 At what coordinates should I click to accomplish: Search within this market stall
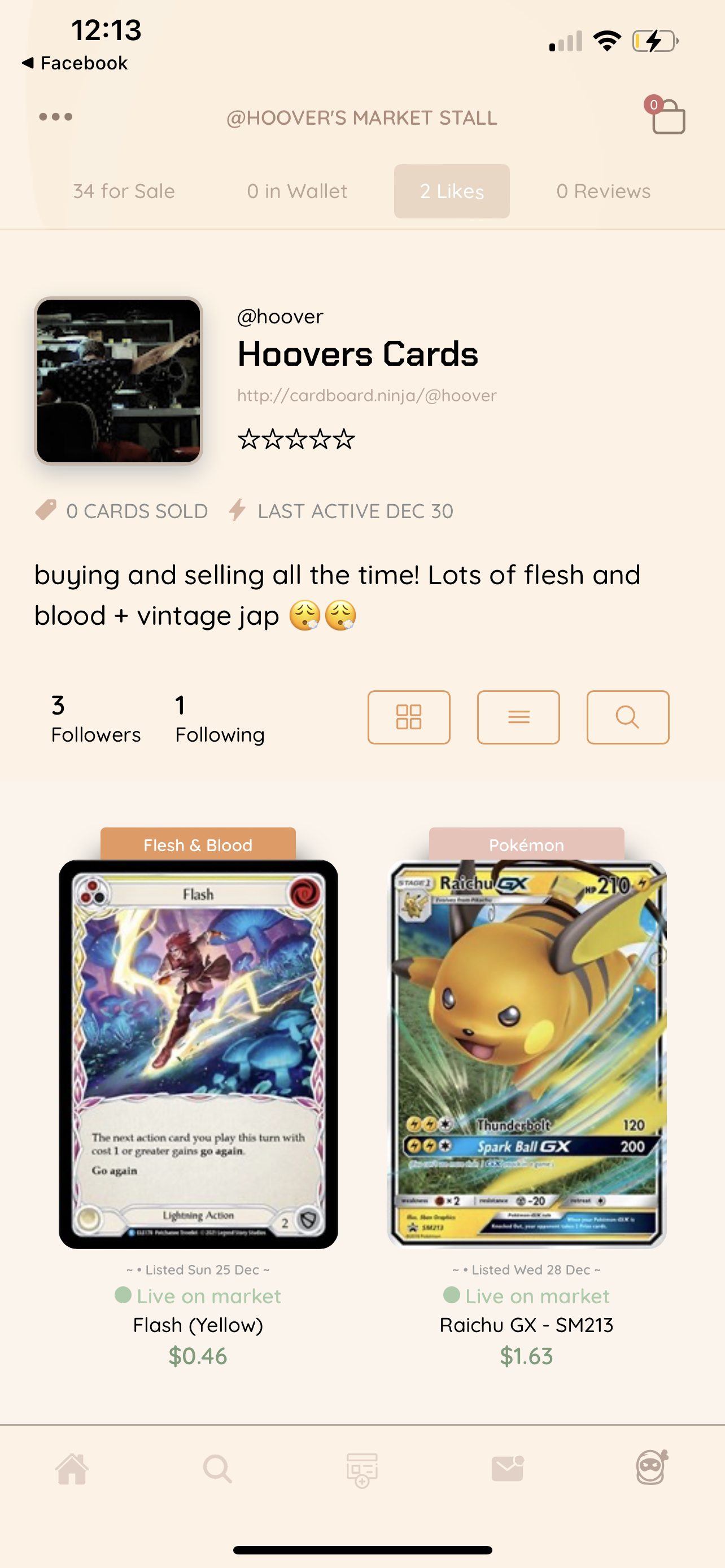pos(628,717)
